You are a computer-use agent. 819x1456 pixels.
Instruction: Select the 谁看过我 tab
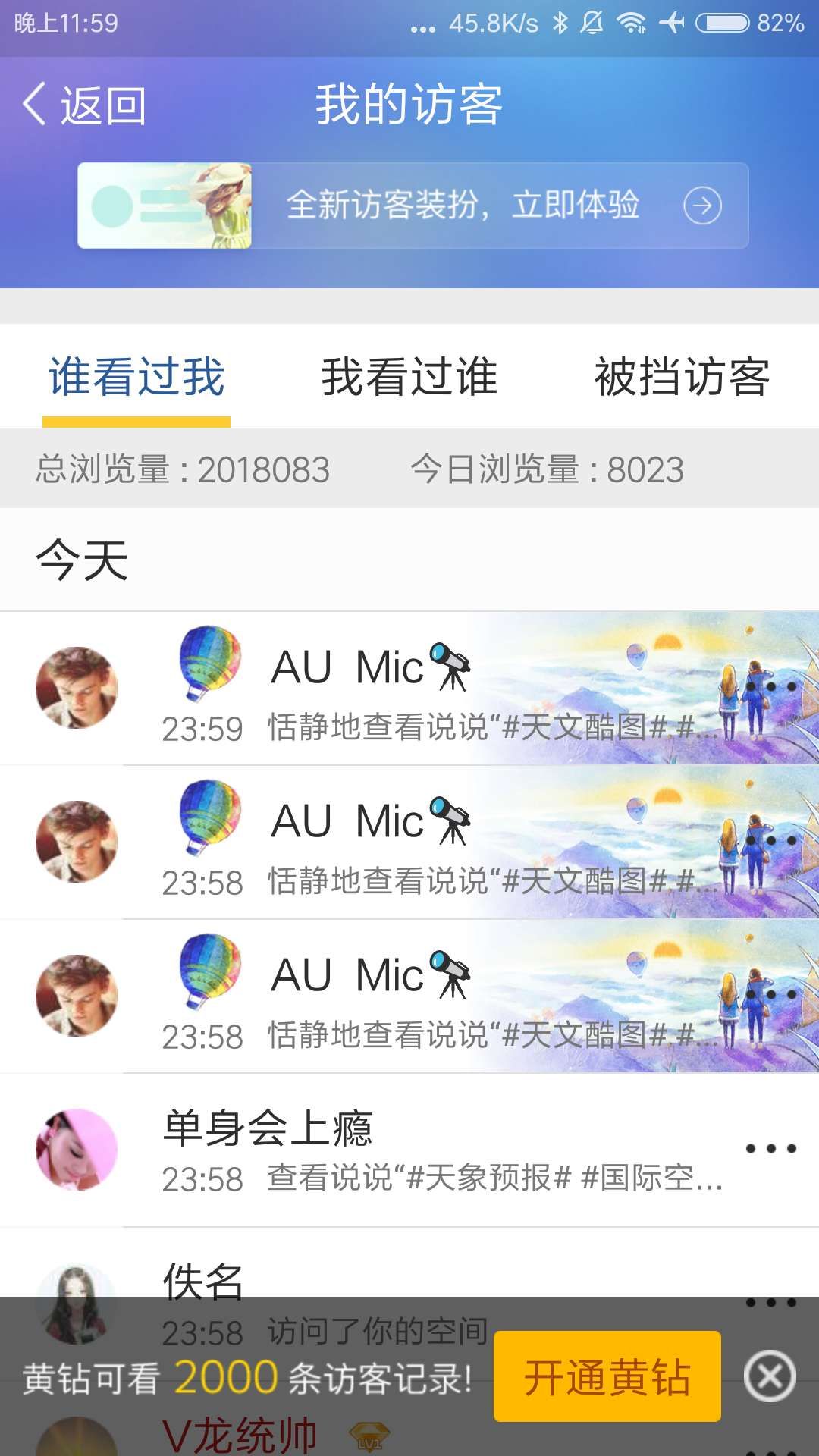point(136,377)
